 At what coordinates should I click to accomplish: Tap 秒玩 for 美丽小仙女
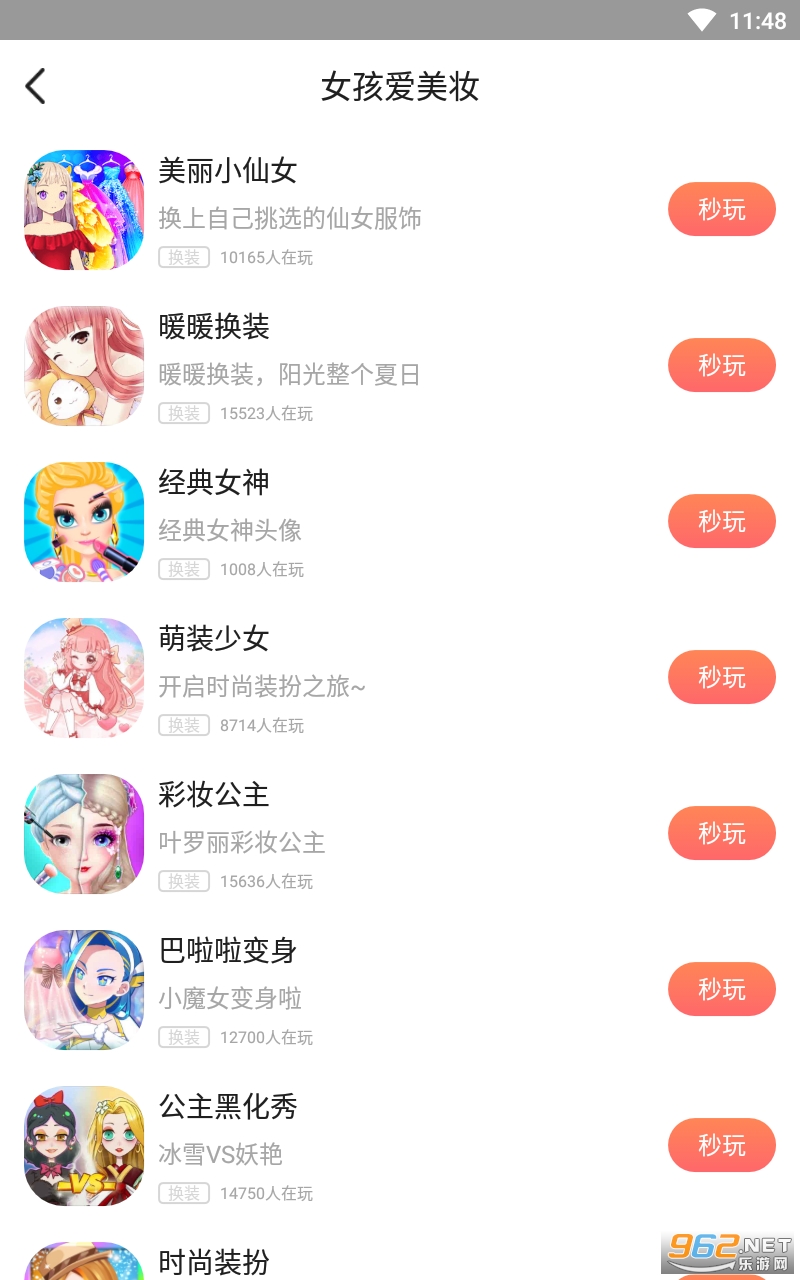(721, 210)
